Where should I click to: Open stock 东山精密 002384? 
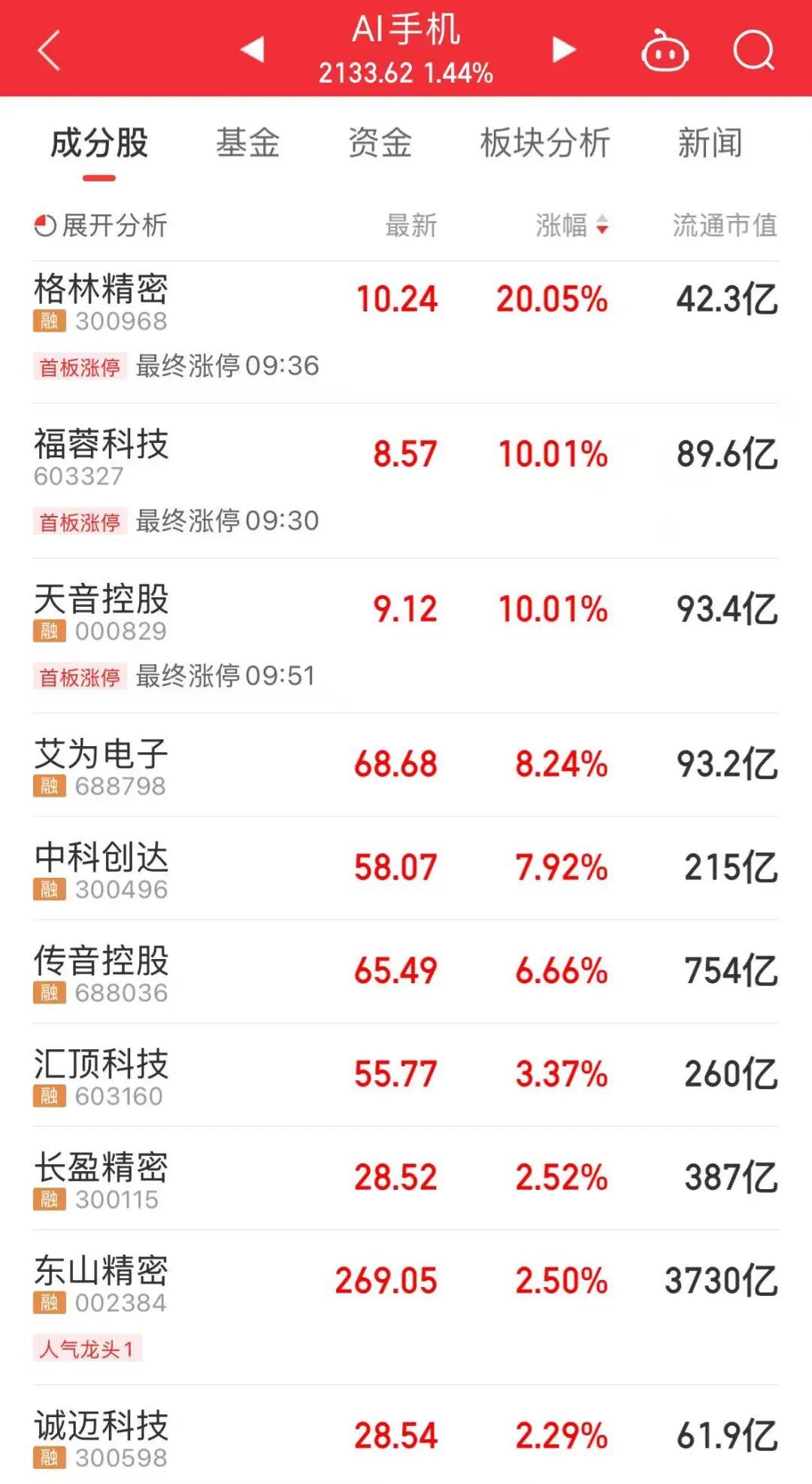406,1307
